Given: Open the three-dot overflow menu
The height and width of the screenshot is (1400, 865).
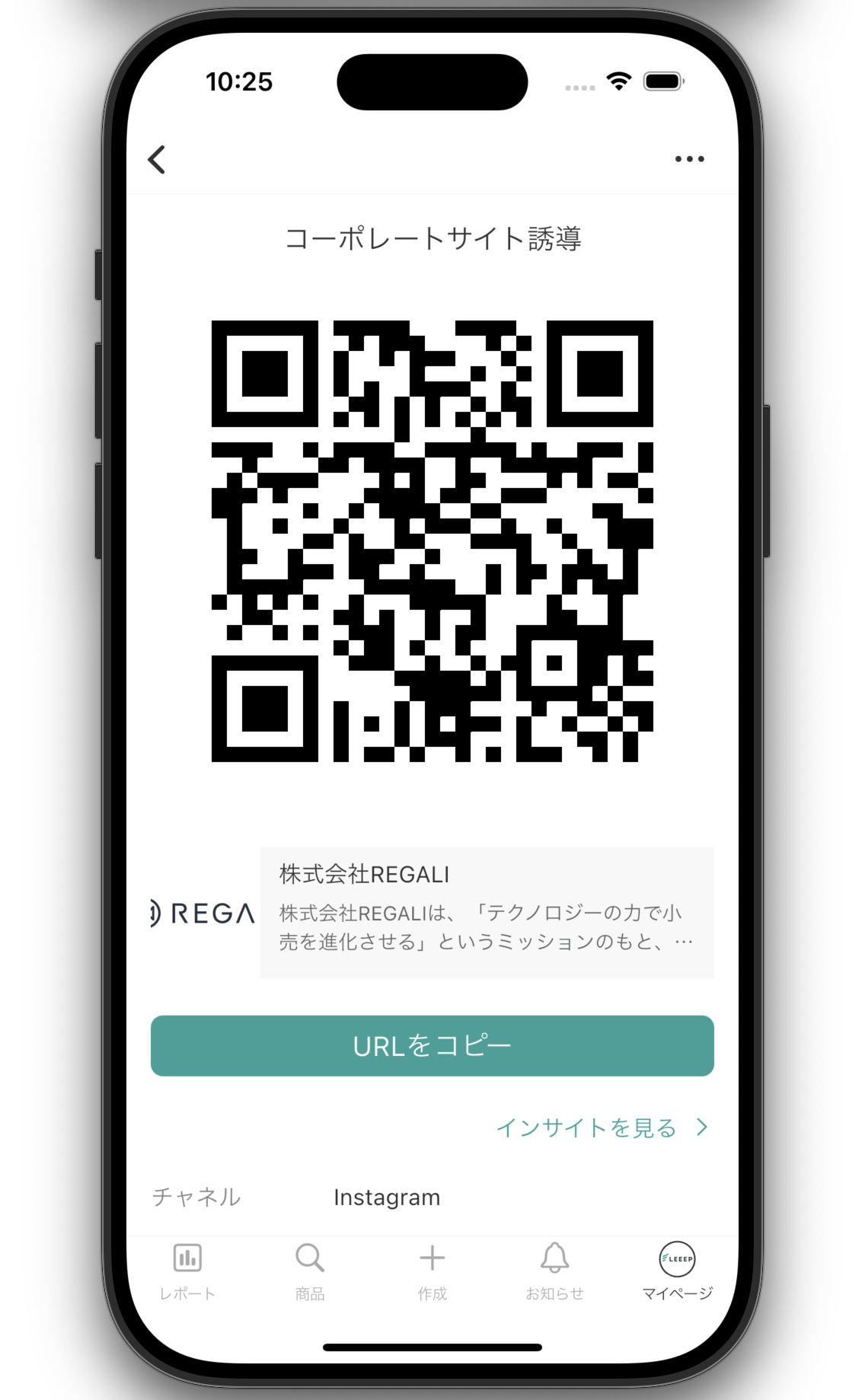Looking at the screenshot, I should (x=689, y=159).
